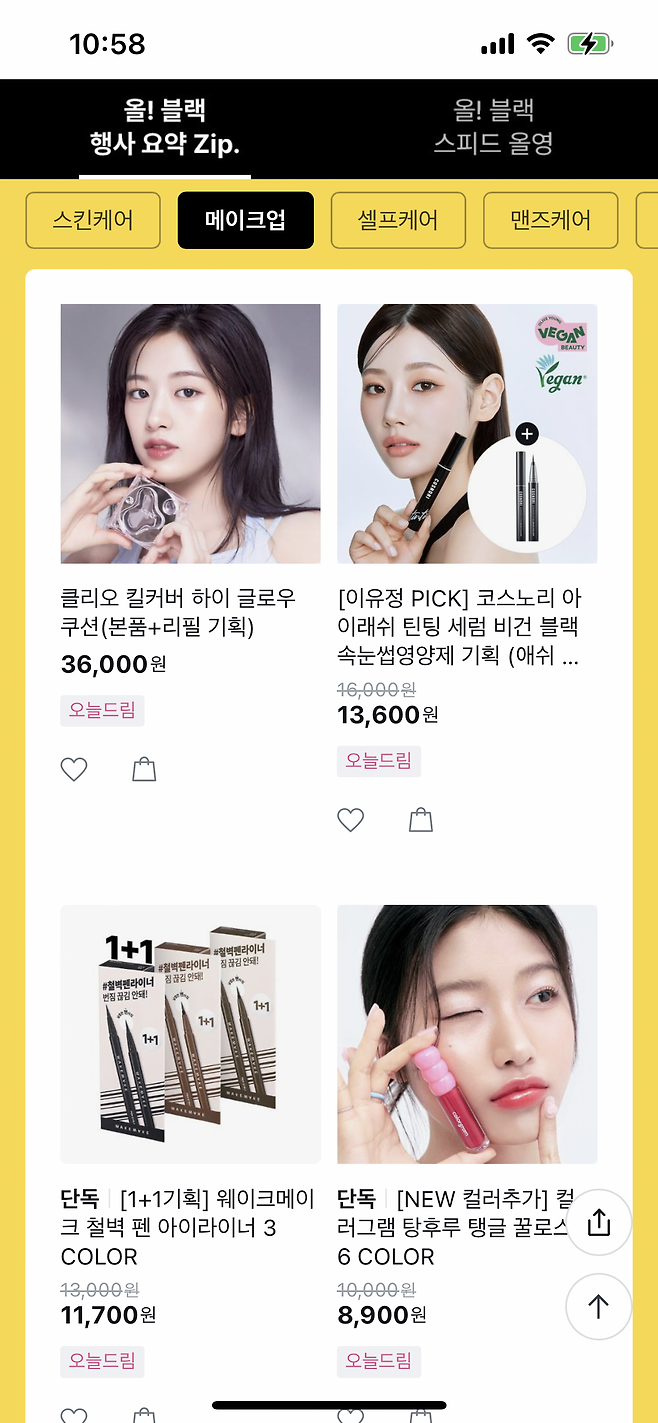Like the 코스노리 아이래쉬 세럼 with the heart
Viewport: 658px width, 1423px height.
click(x=350, y=820)
